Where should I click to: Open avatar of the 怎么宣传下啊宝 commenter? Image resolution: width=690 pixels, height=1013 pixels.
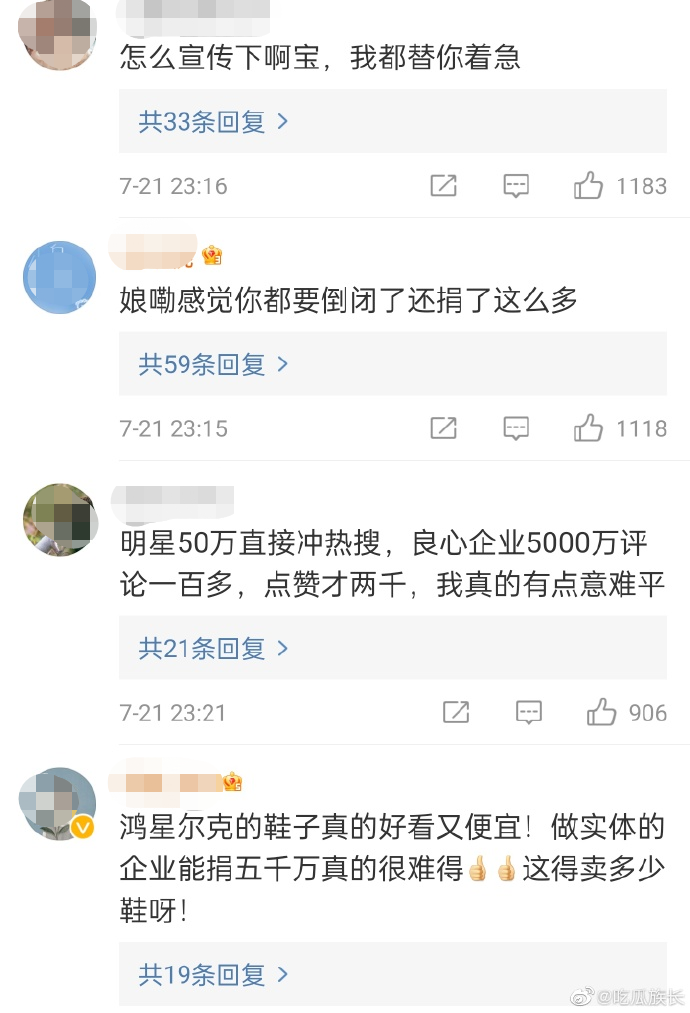click(x=59, y=35)
